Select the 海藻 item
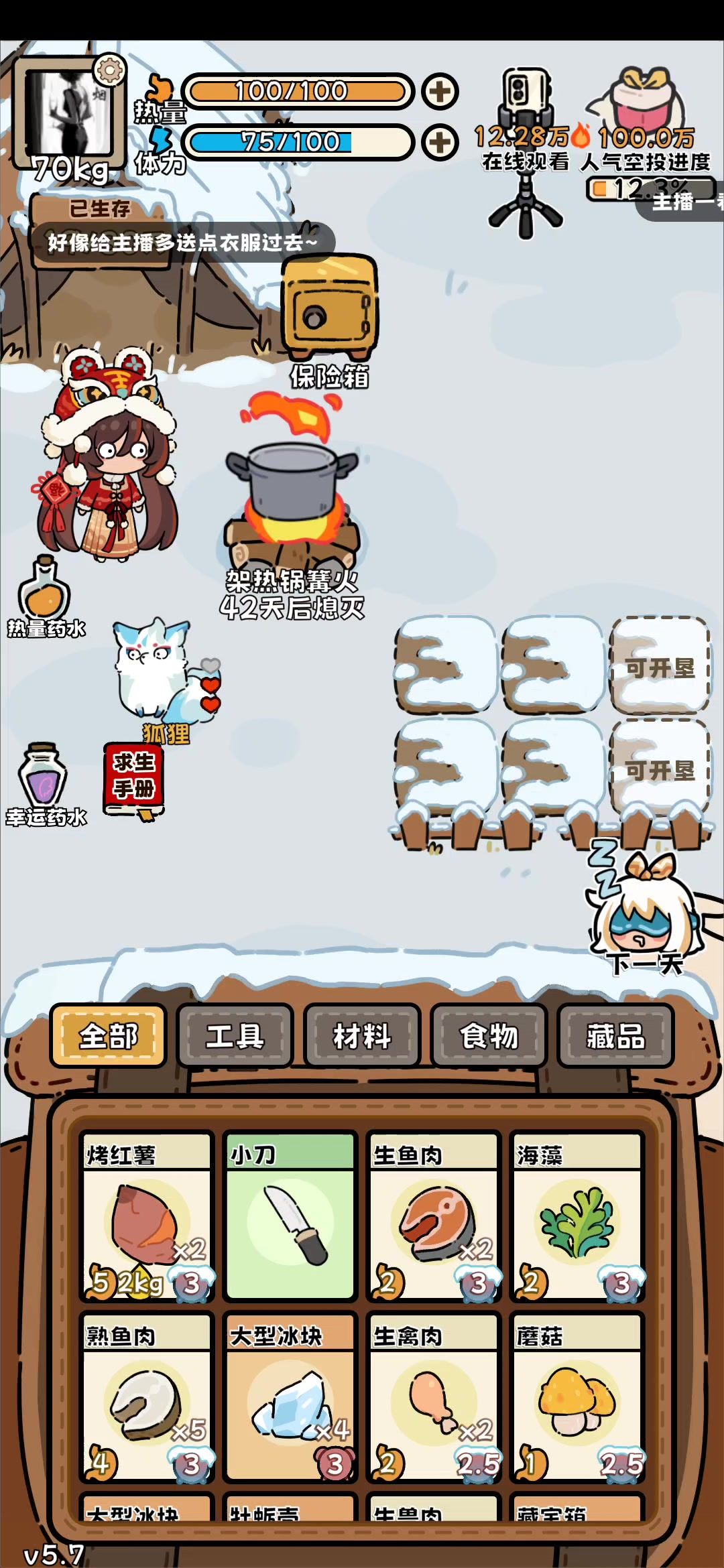This screenshot has width=724, height=1568. [x=577, y=1217]
